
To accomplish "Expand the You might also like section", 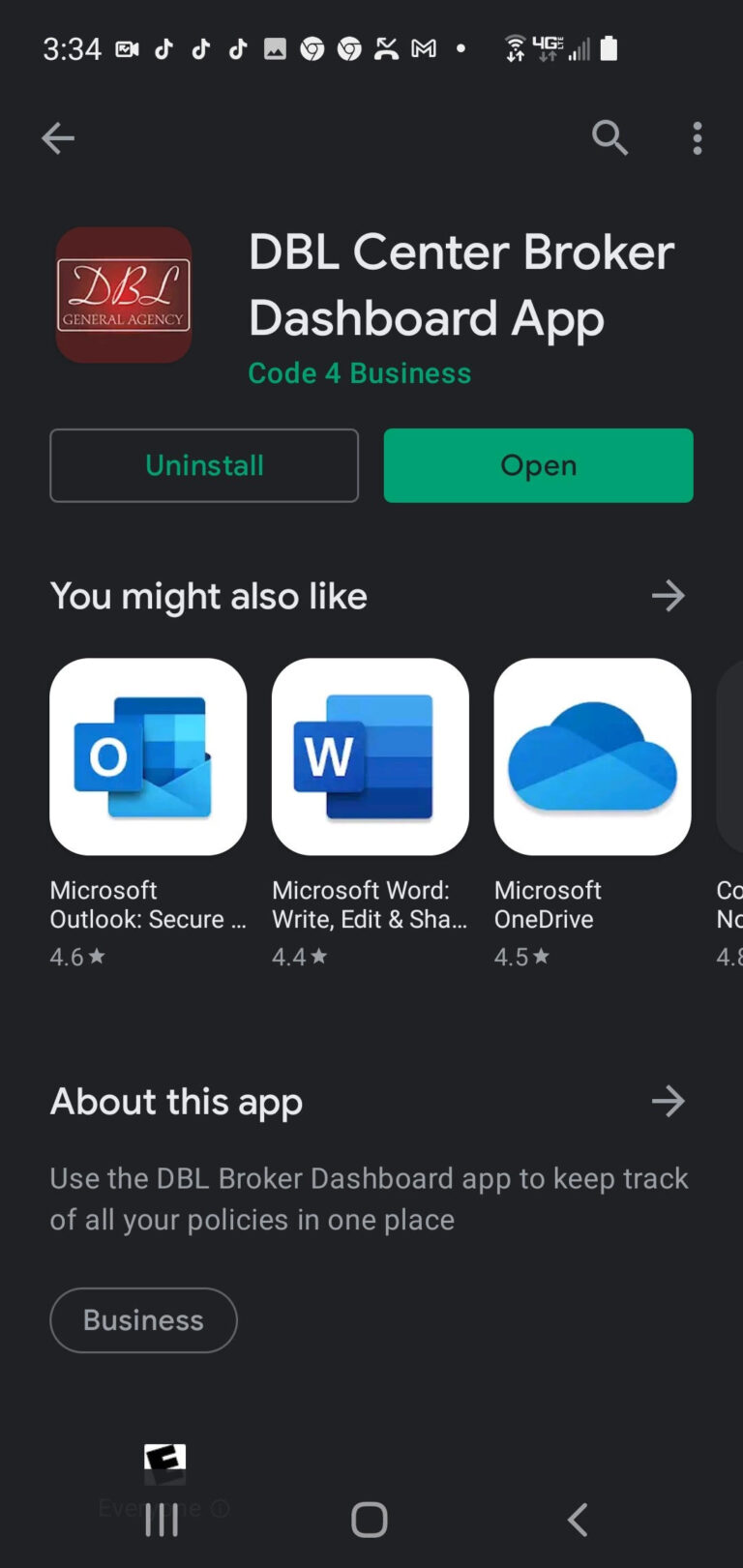I will tap(668, 596).
